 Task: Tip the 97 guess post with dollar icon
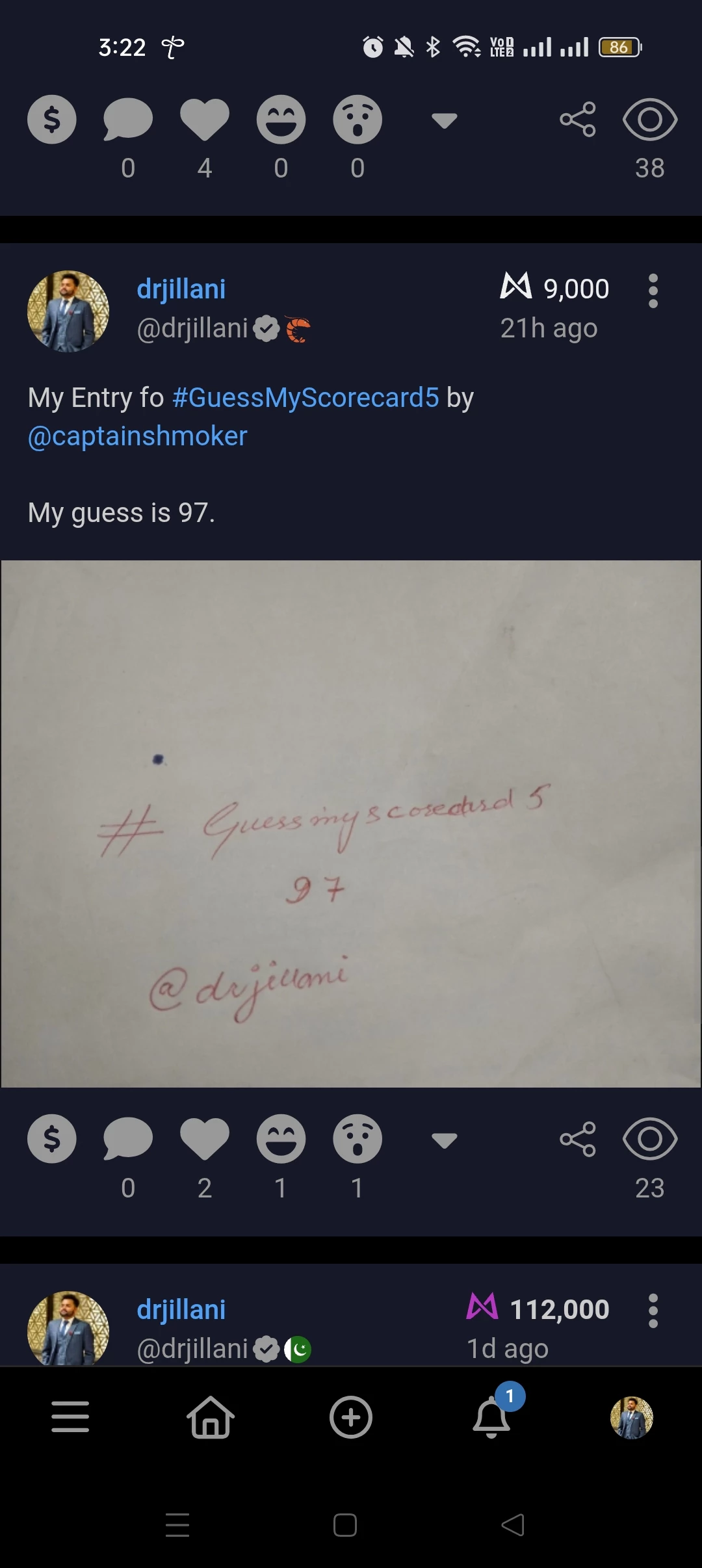(52, 1139)
